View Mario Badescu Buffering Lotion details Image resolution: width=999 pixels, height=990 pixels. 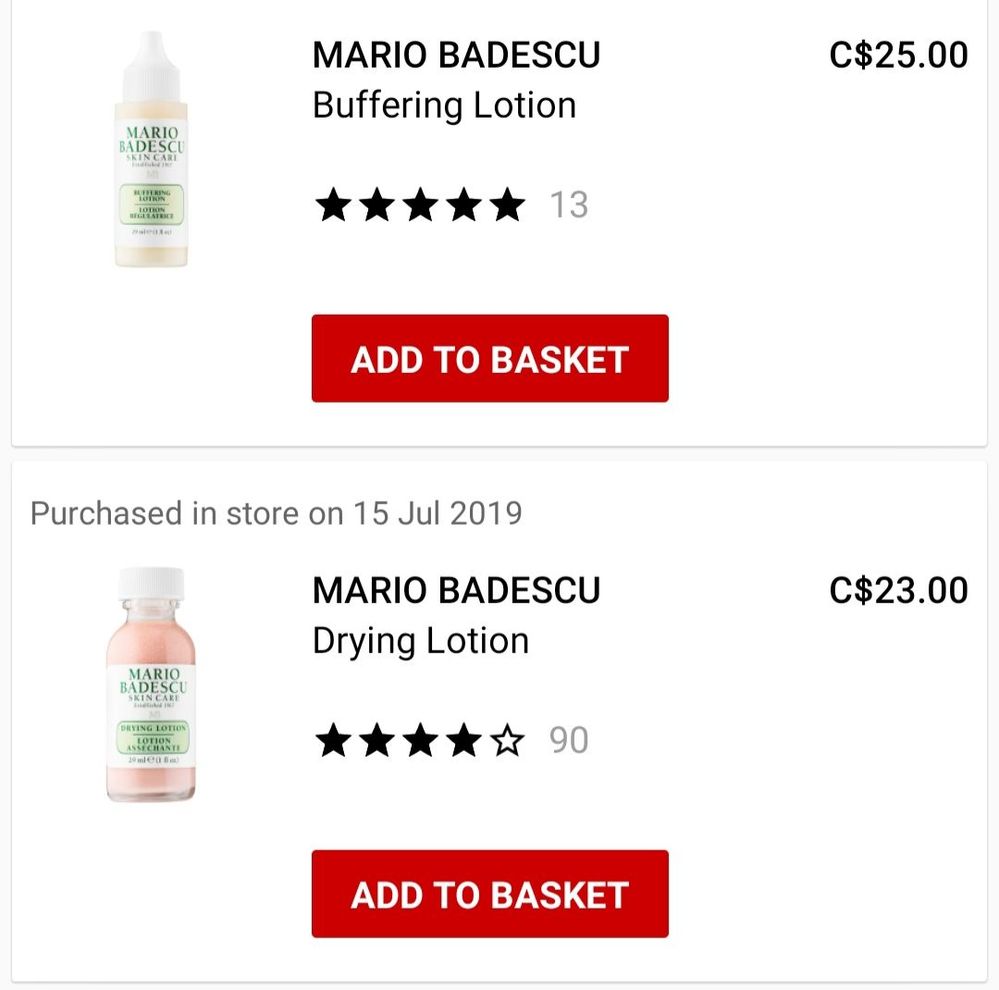[444, 105]
